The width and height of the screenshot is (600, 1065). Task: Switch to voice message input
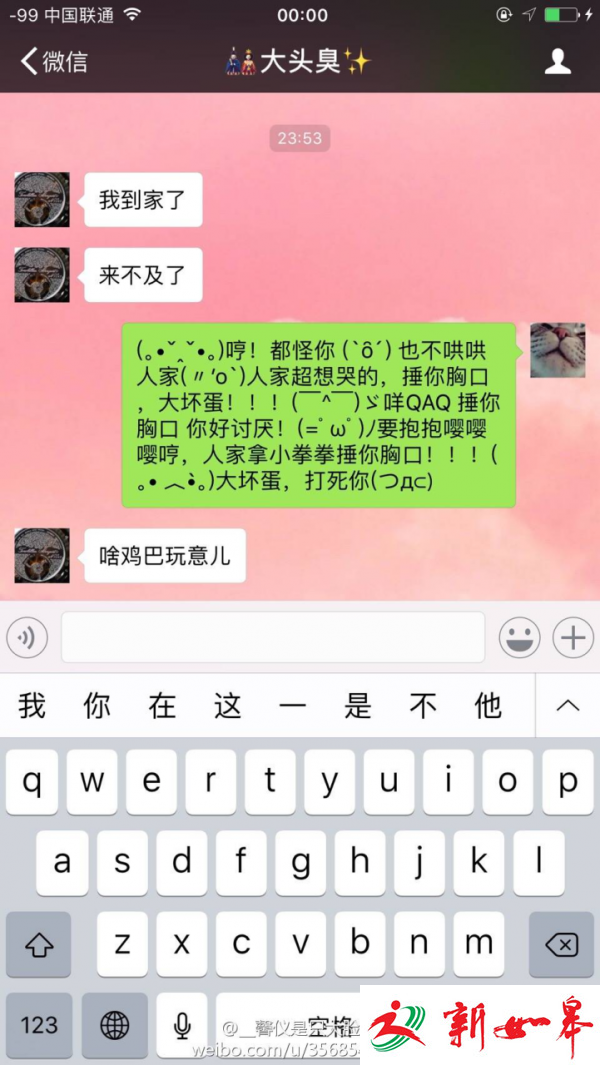click(27, 637)
